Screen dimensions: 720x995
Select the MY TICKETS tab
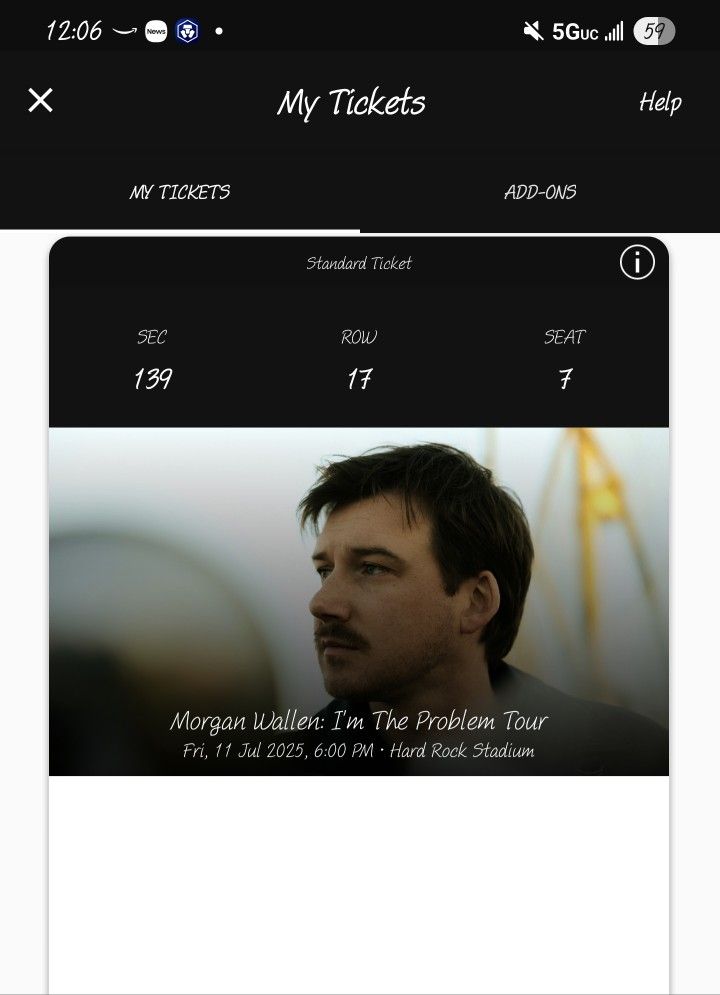pos(180,192)
